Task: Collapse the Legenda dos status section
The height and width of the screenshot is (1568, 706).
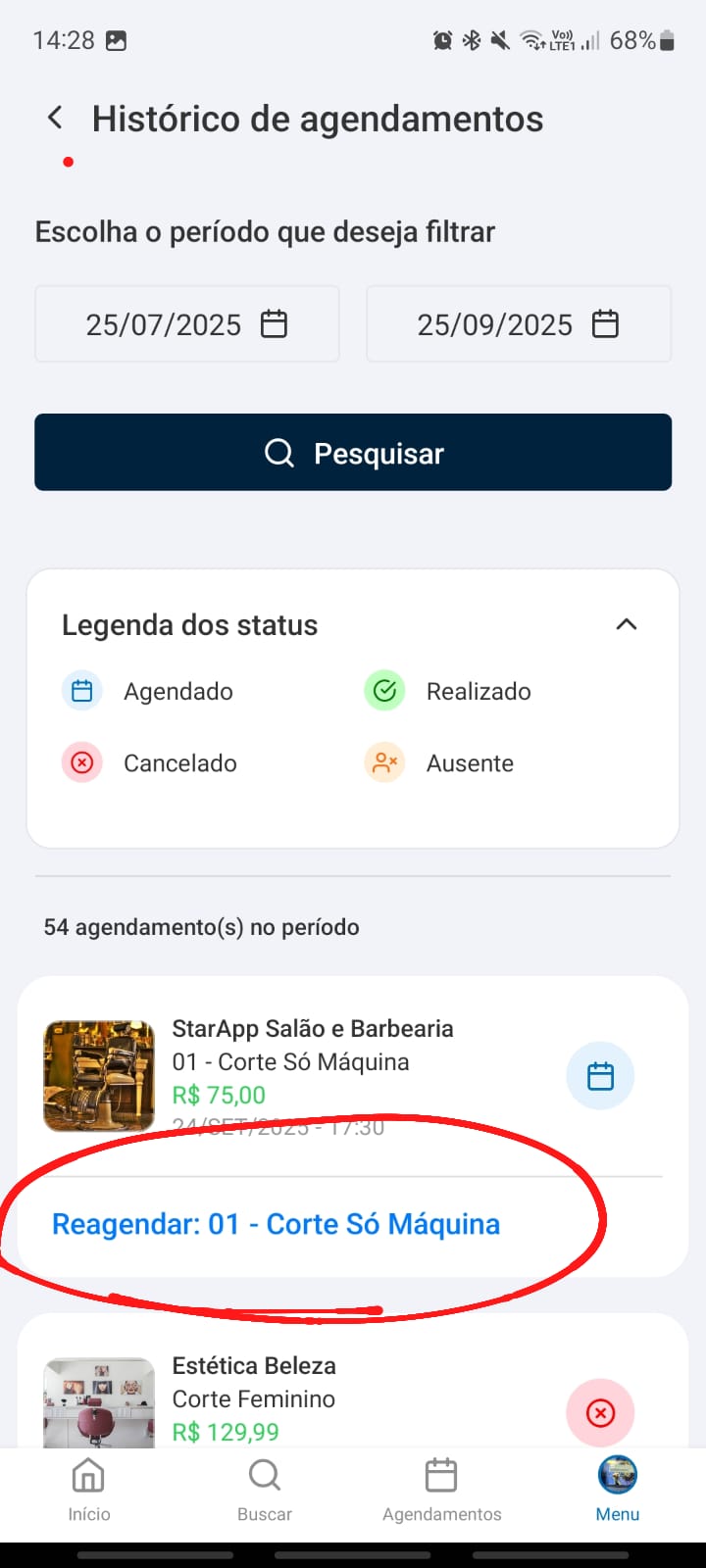Action: (626, 624)
